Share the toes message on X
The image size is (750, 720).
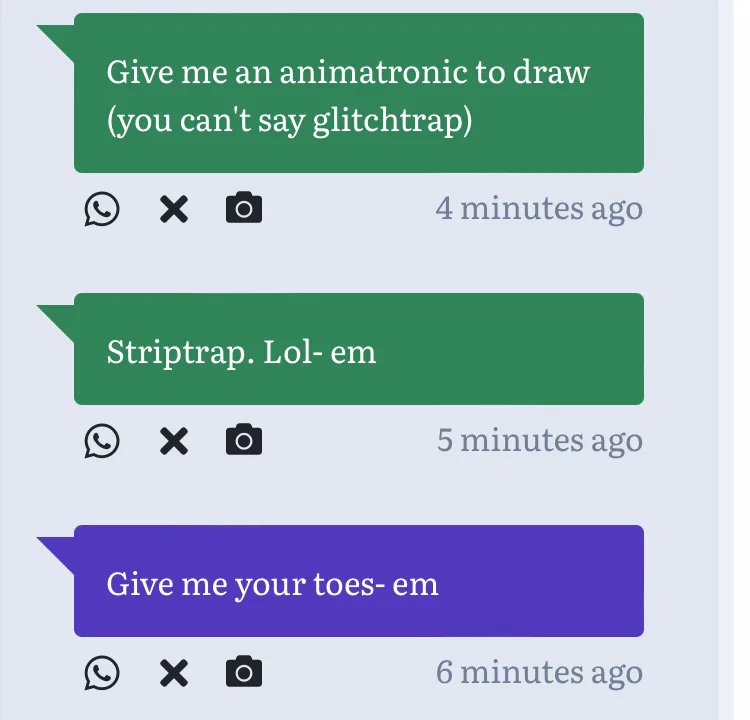[x=174, y=673]
